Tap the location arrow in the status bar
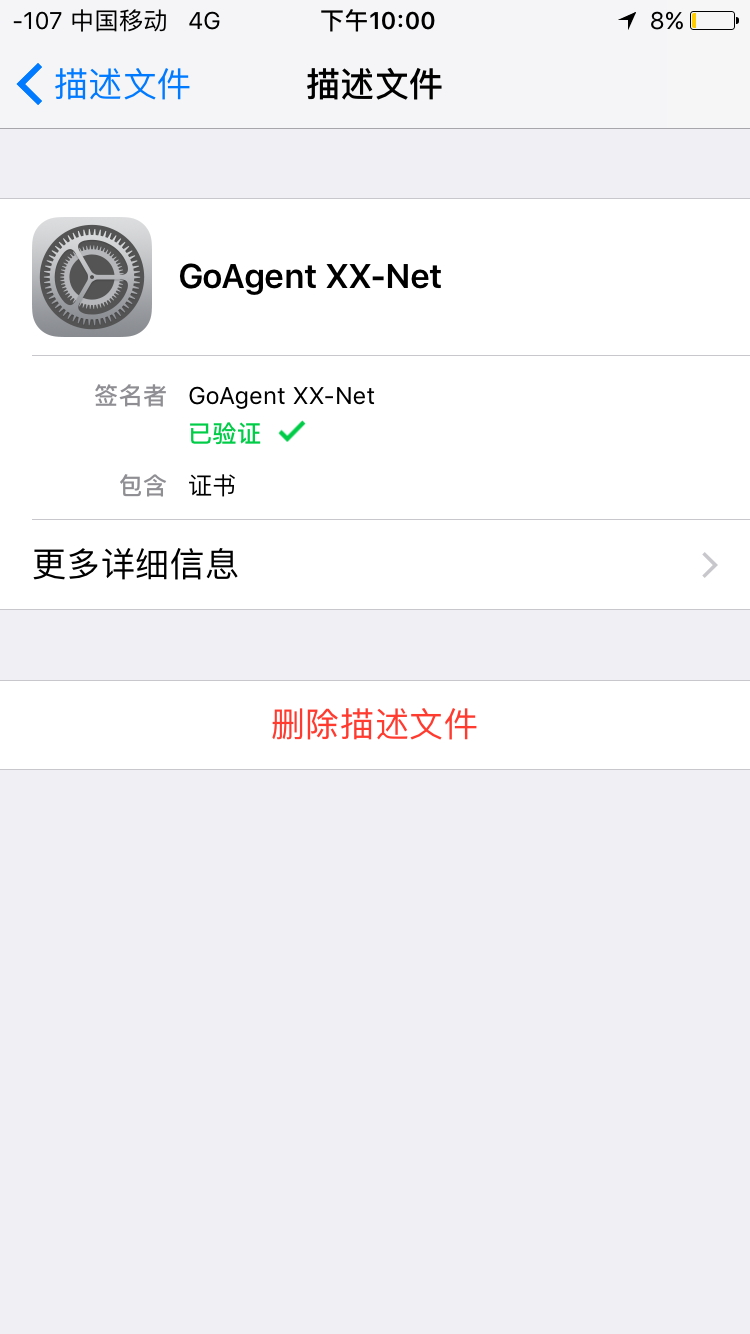Screen dimensions: 750x1334 point(627,20)
